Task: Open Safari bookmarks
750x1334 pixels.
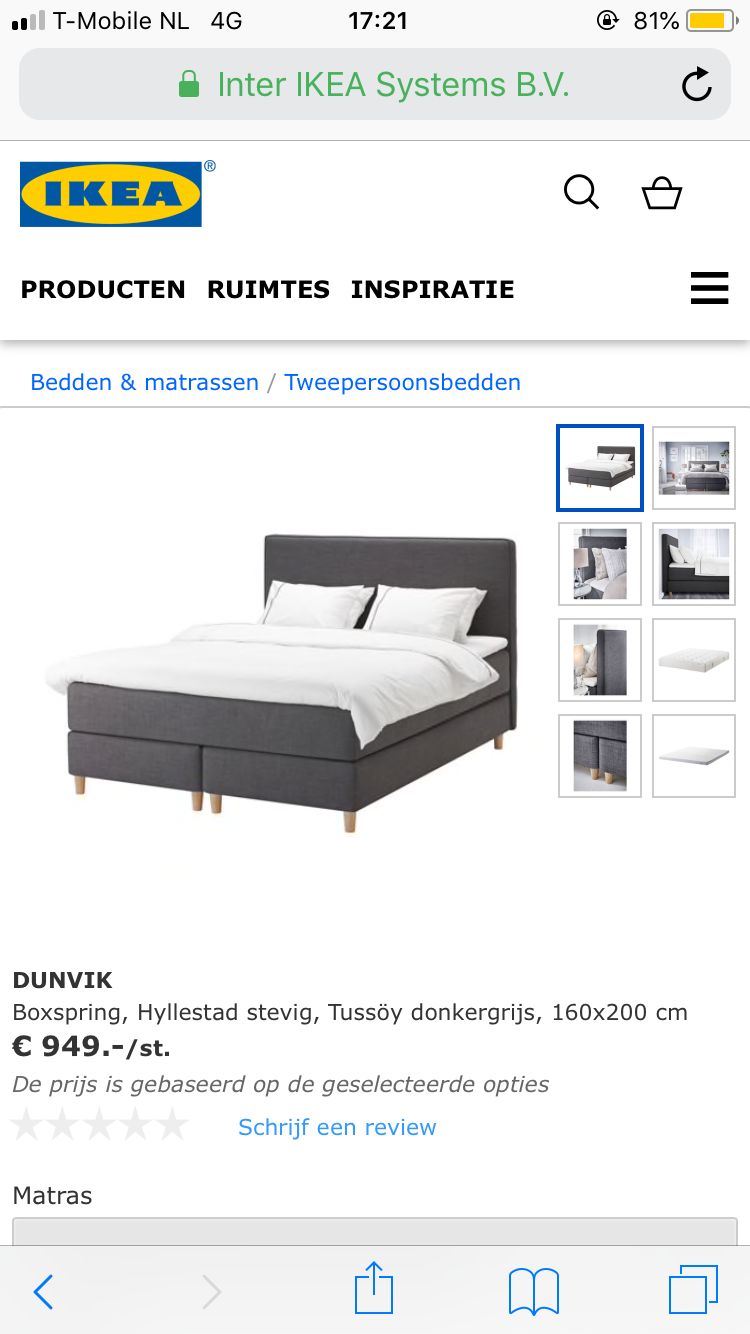Action: pyautogui.click(x=532, y=1291)
